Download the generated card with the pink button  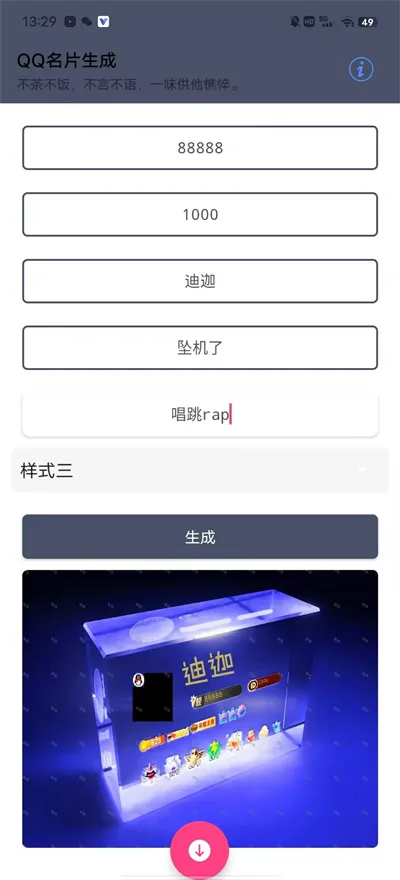pyautogui.click(x=199, y=850)
